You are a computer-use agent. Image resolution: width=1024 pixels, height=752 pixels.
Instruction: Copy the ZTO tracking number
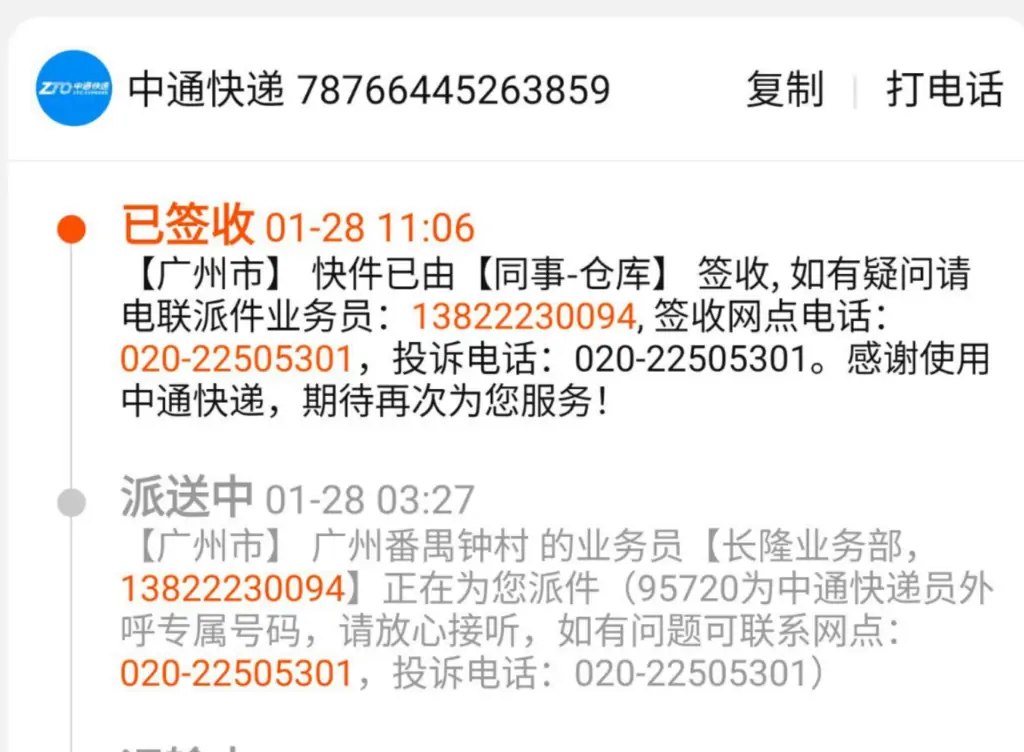tap(784, 90)
